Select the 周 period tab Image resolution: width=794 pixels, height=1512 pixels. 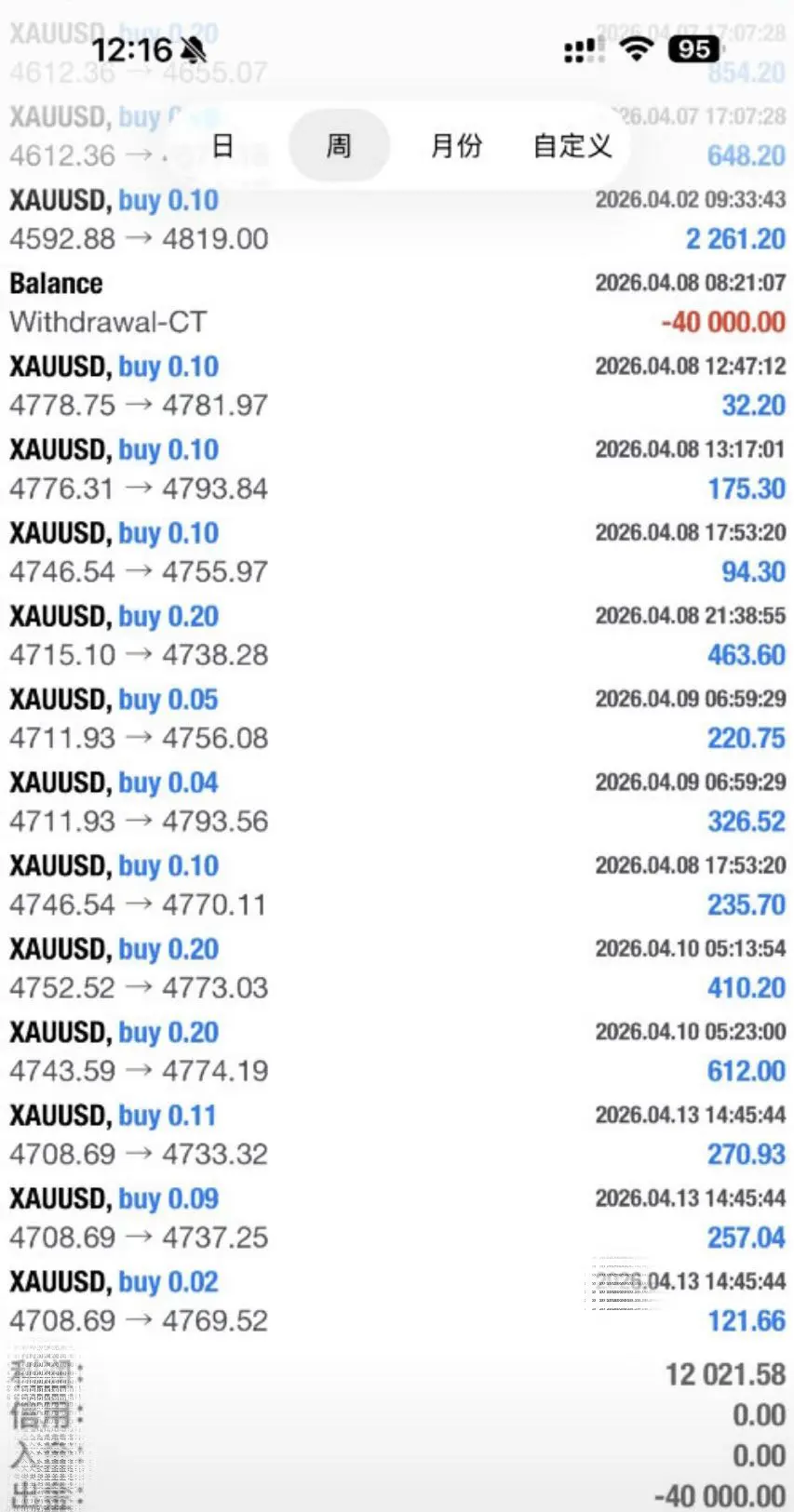339,146
